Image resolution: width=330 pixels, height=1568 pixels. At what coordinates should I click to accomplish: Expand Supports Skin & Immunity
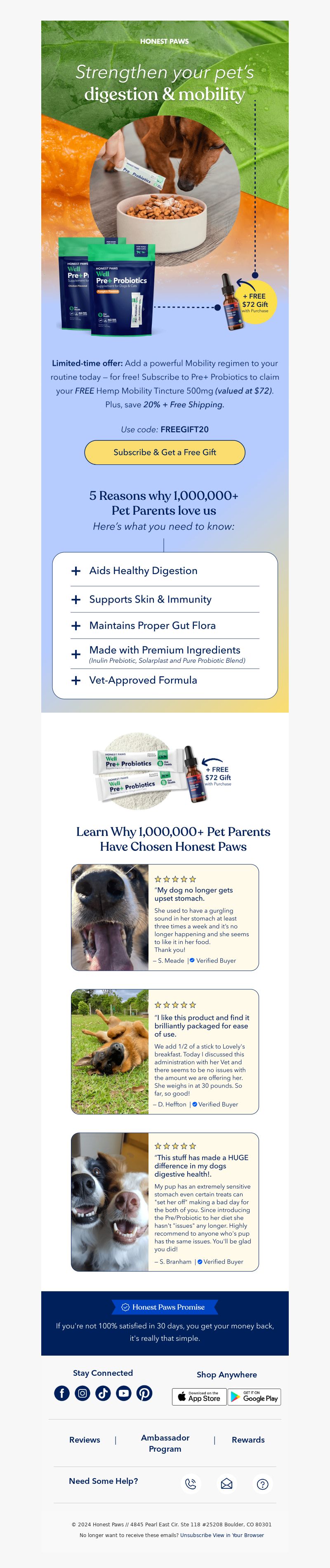pyautogui.click(x=76, y=600)
